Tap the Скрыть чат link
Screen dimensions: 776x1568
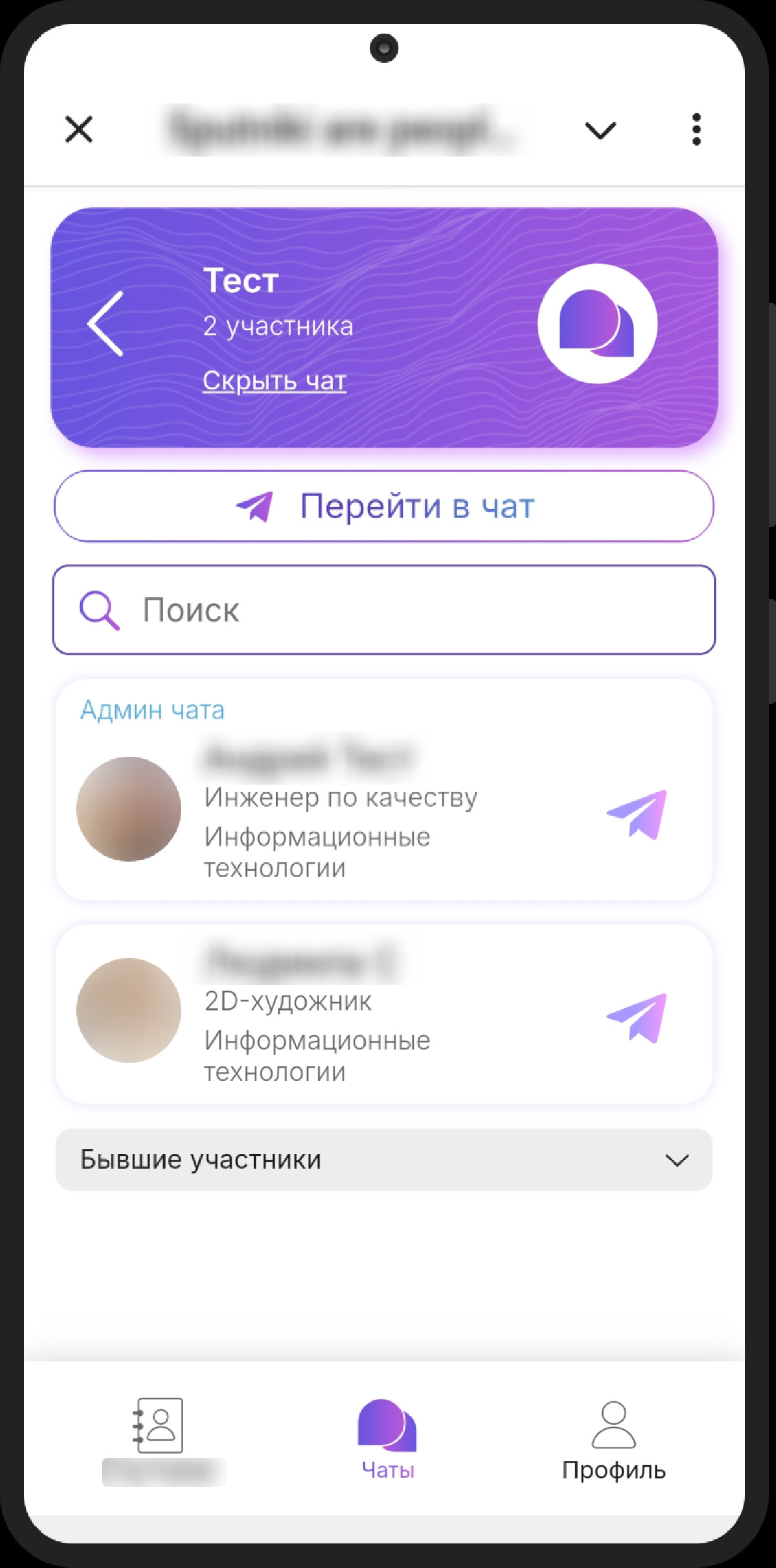pos(274,380)
